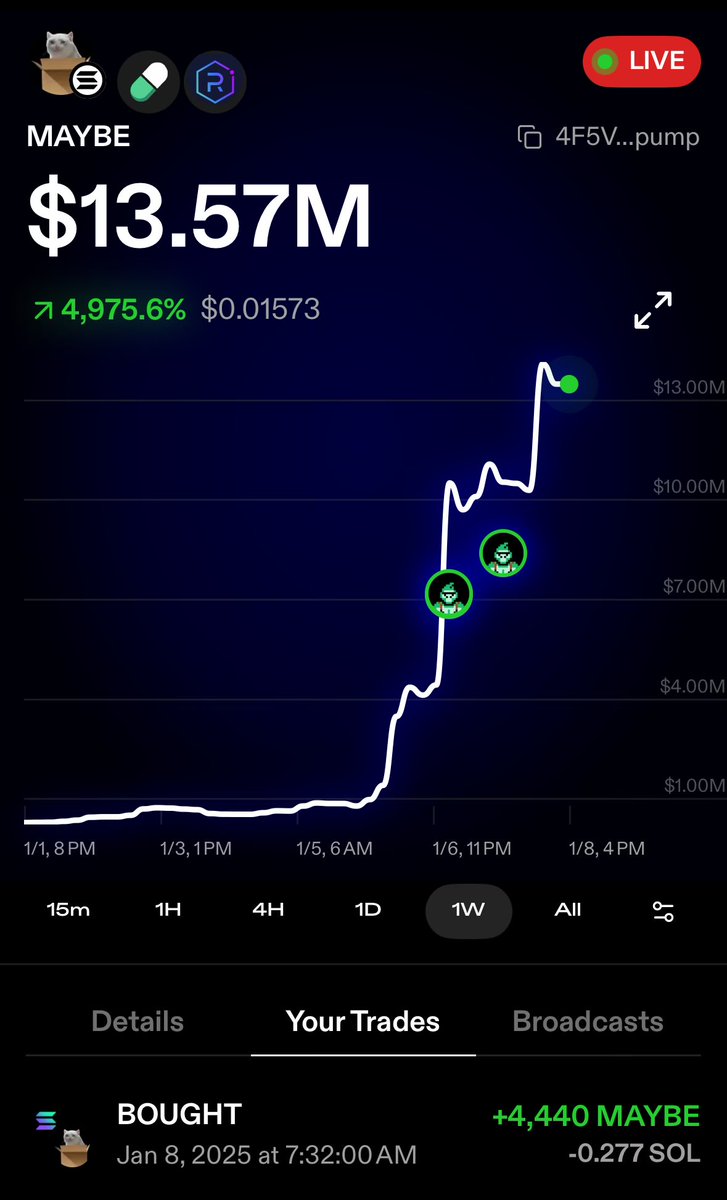Switch to the Details tab
The width and height of the screenshot is (727, 1200).
pyautogui.click(x=137, y=1021)
